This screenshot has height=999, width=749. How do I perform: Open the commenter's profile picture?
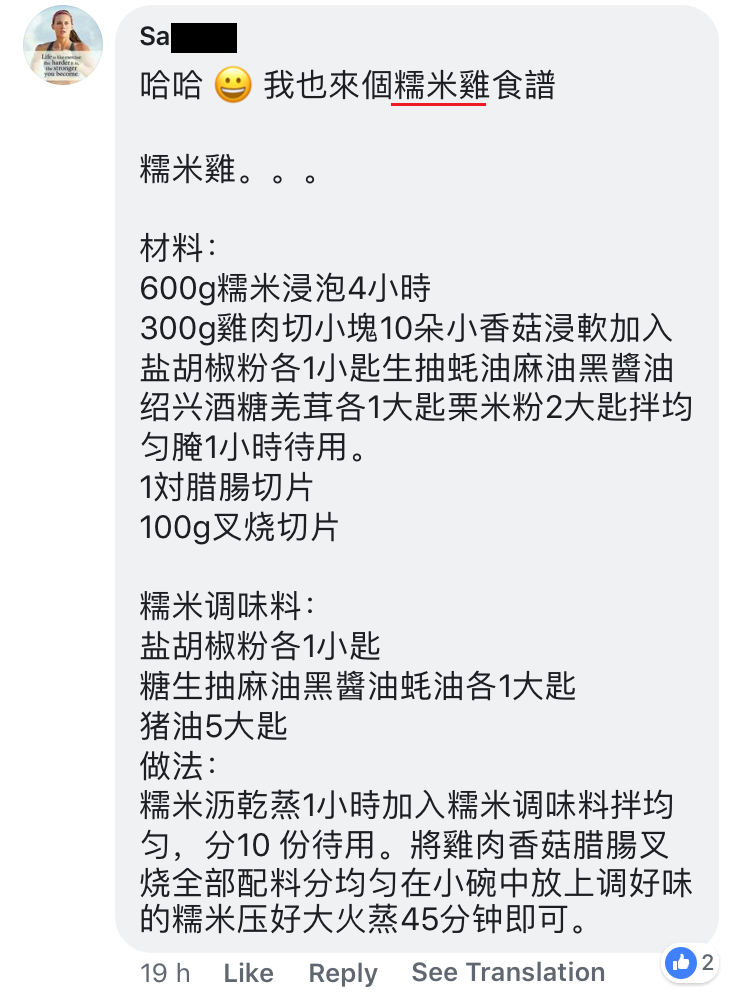63,45
